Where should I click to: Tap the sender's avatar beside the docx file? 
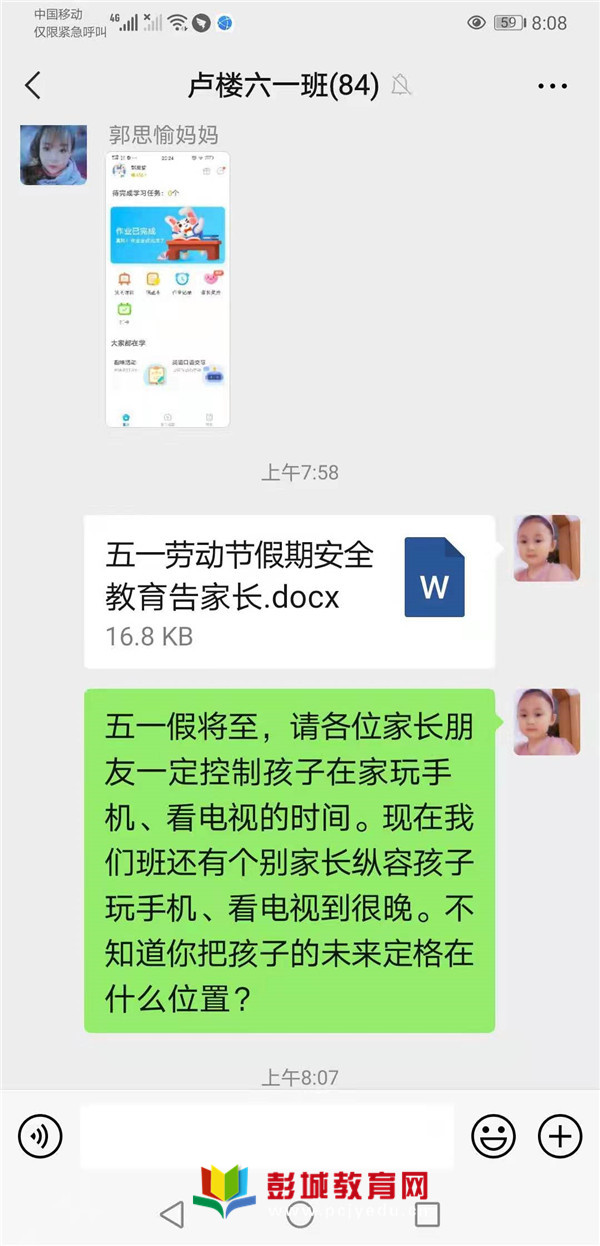coord(546,548)
